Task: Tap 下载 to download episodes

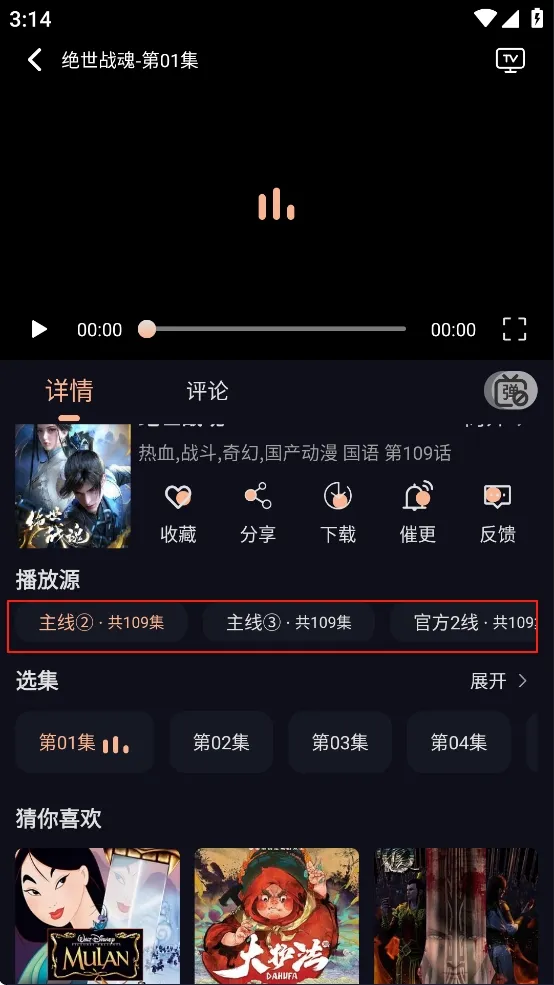Action: click(x=338, y=513)
